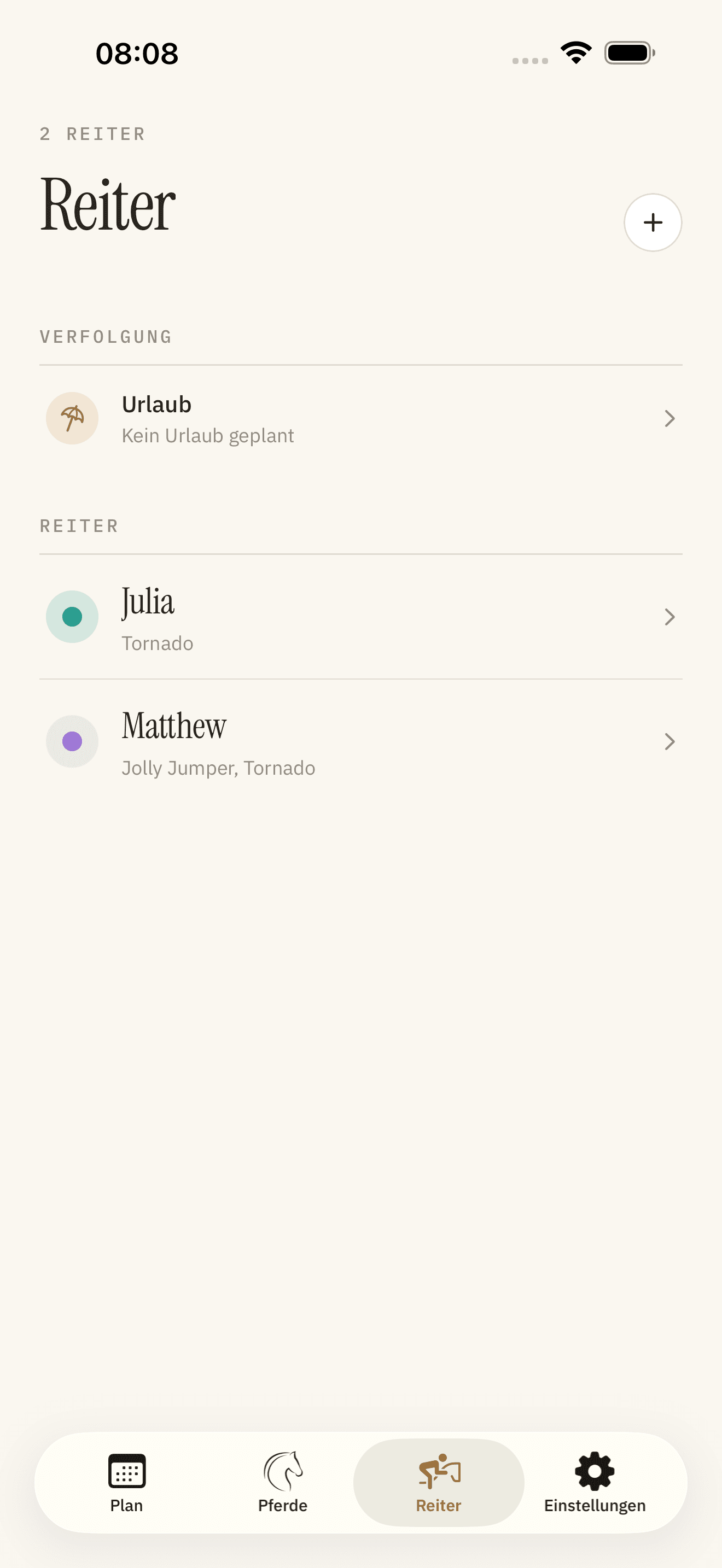Open the Urlaub vacation row

(x=361, y=419)
